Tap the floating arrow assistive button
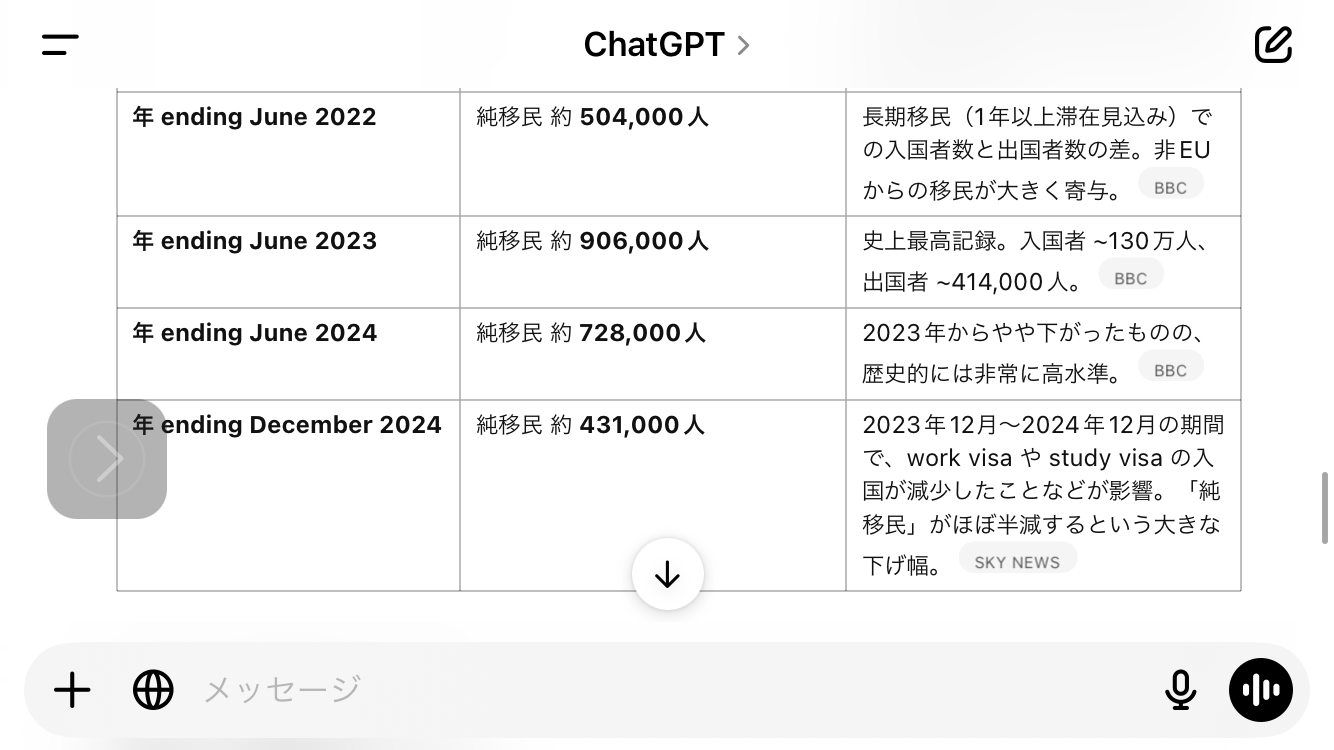1334x750 pixels. coord(107,459)
